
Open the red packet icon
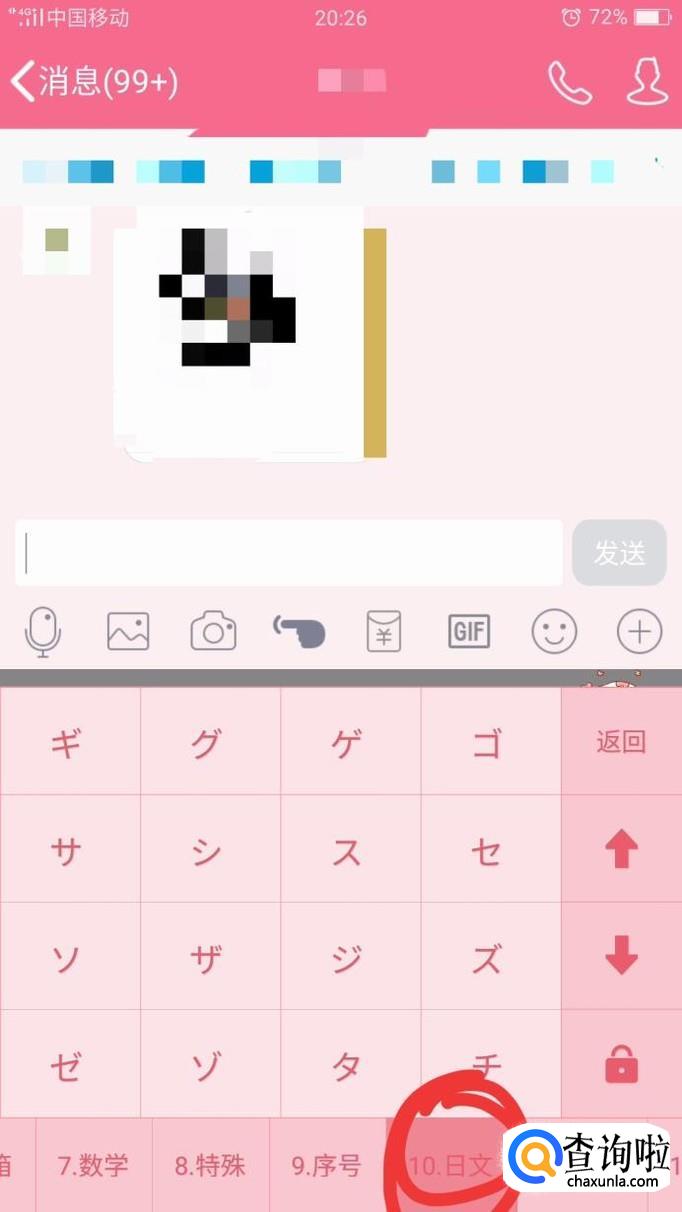(383, 632)
